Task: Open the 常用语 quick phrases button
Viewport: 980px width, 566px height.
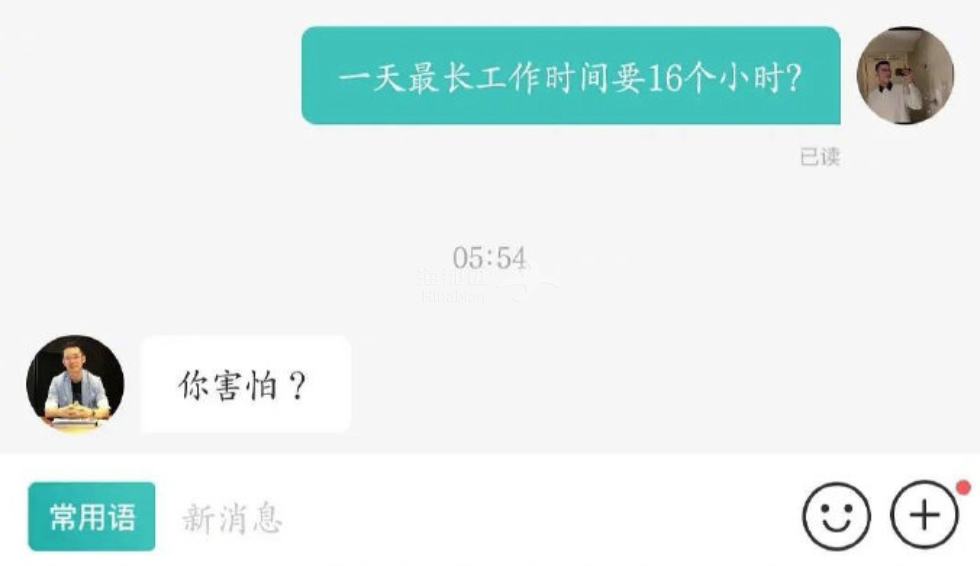Action: point(91,517)
